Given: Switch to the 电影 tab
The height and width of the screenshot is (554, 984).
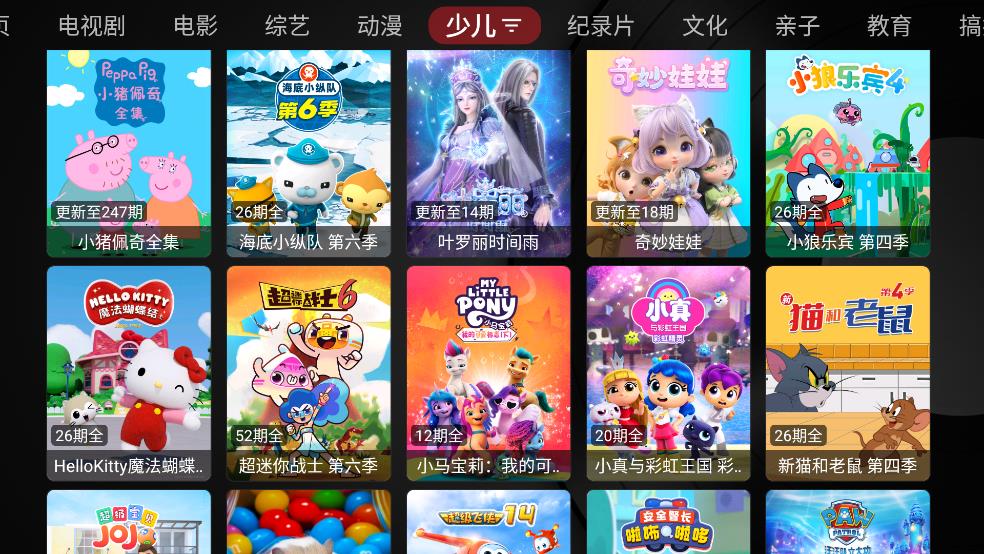Looking at the screenshot, I should (x=195, y=26).
